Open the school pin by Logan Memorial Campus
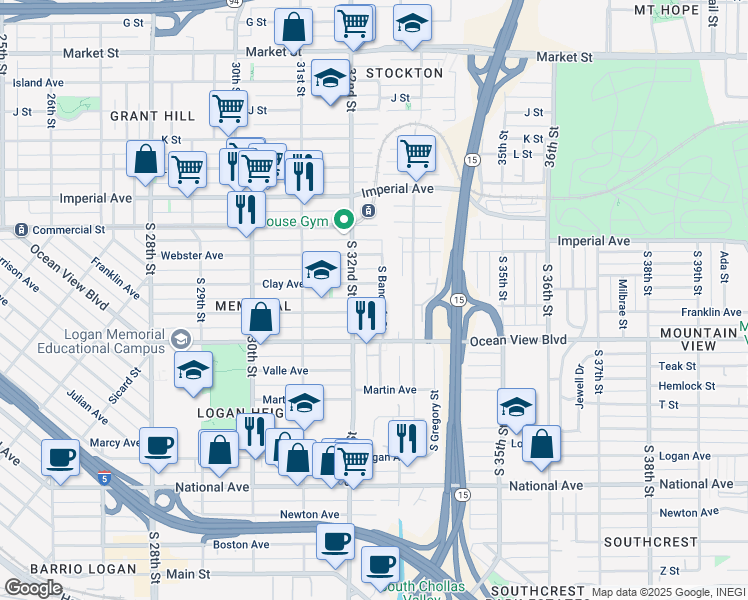The width and height of the screenshot is (748, 600). 193,370
